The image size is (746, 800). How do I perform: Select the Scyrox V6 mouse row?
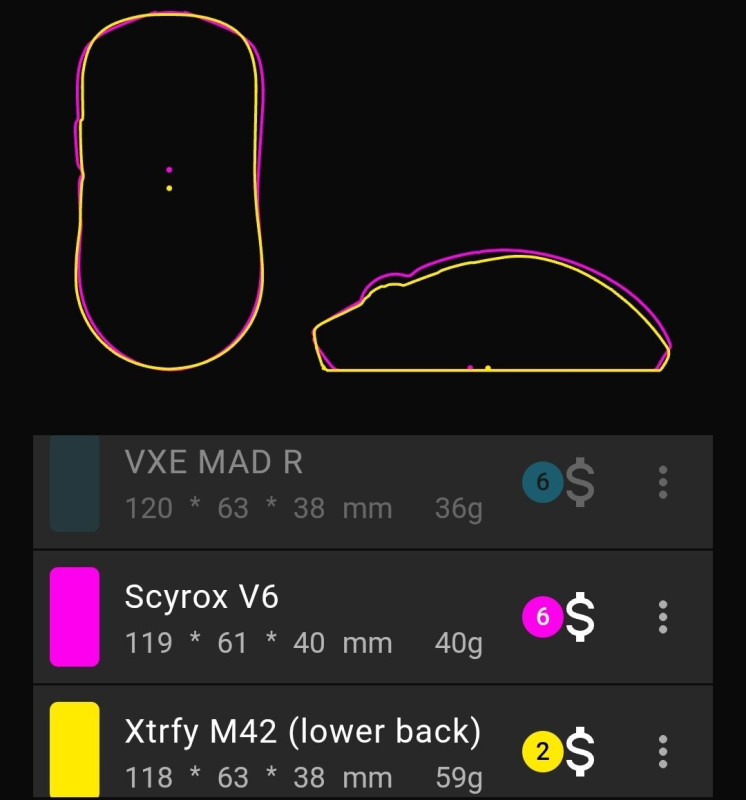300,617
